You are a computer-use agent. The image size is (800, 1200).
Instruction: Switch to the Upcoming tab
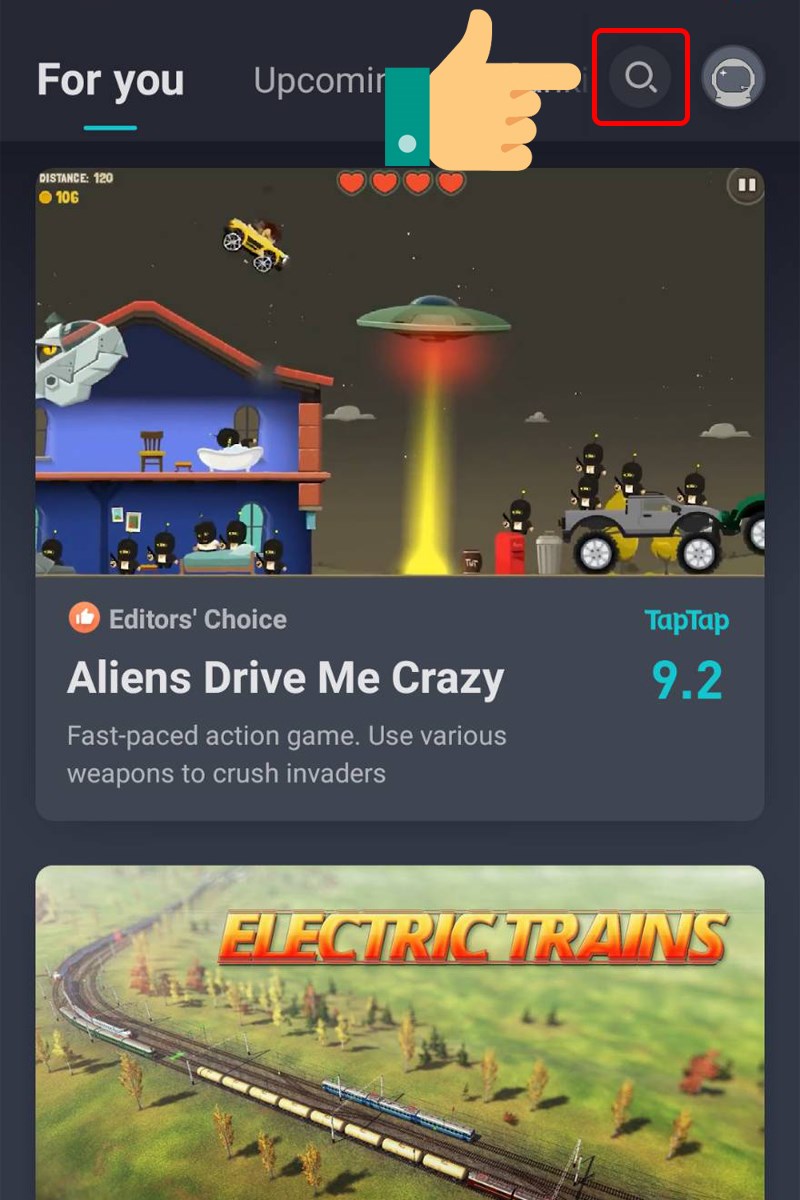pos(315,80)
